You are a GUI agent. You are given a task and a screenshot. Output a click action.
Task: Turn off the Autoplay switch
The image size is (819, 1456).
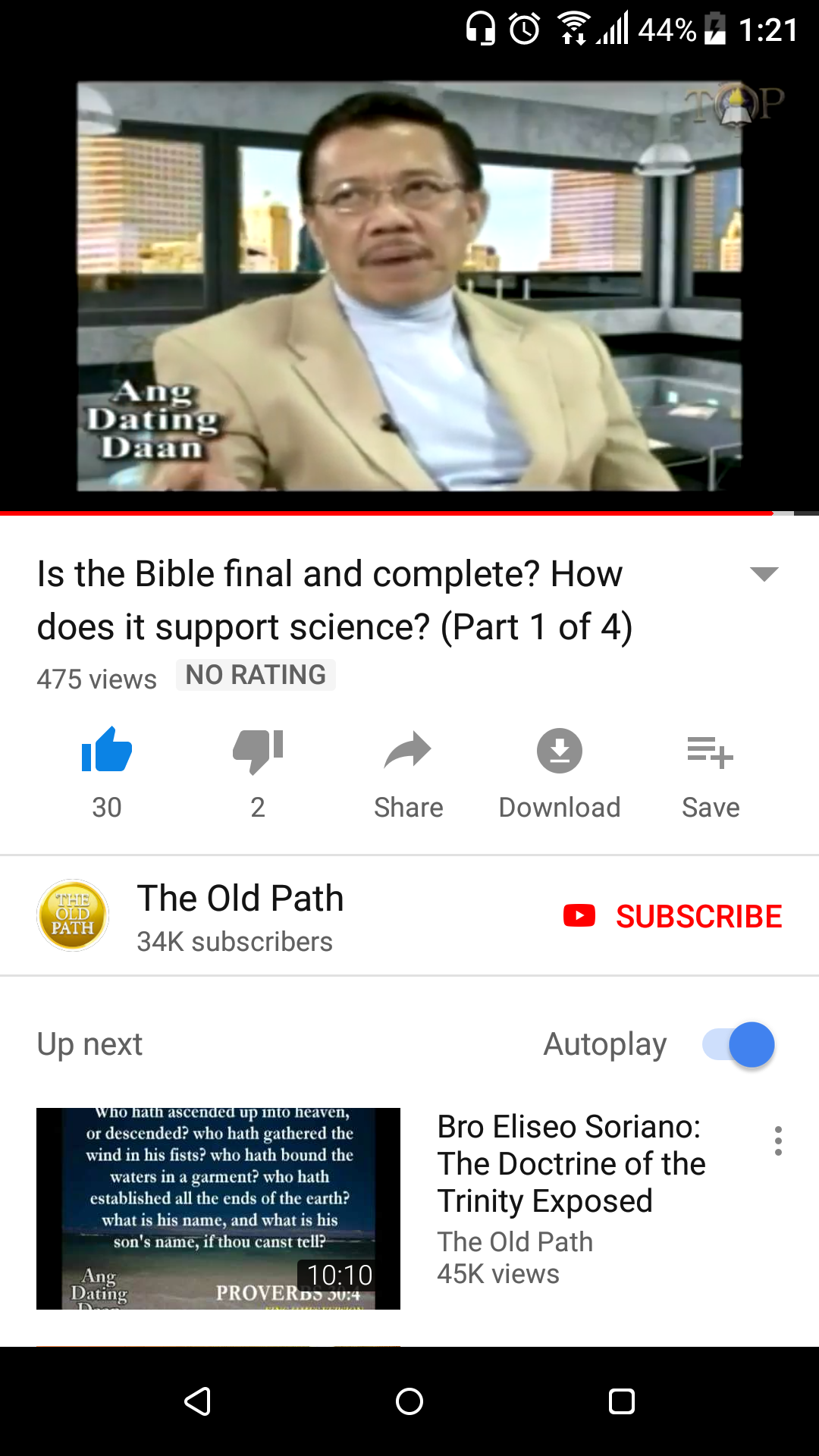pyautogui.click(x=739, y=1044)
